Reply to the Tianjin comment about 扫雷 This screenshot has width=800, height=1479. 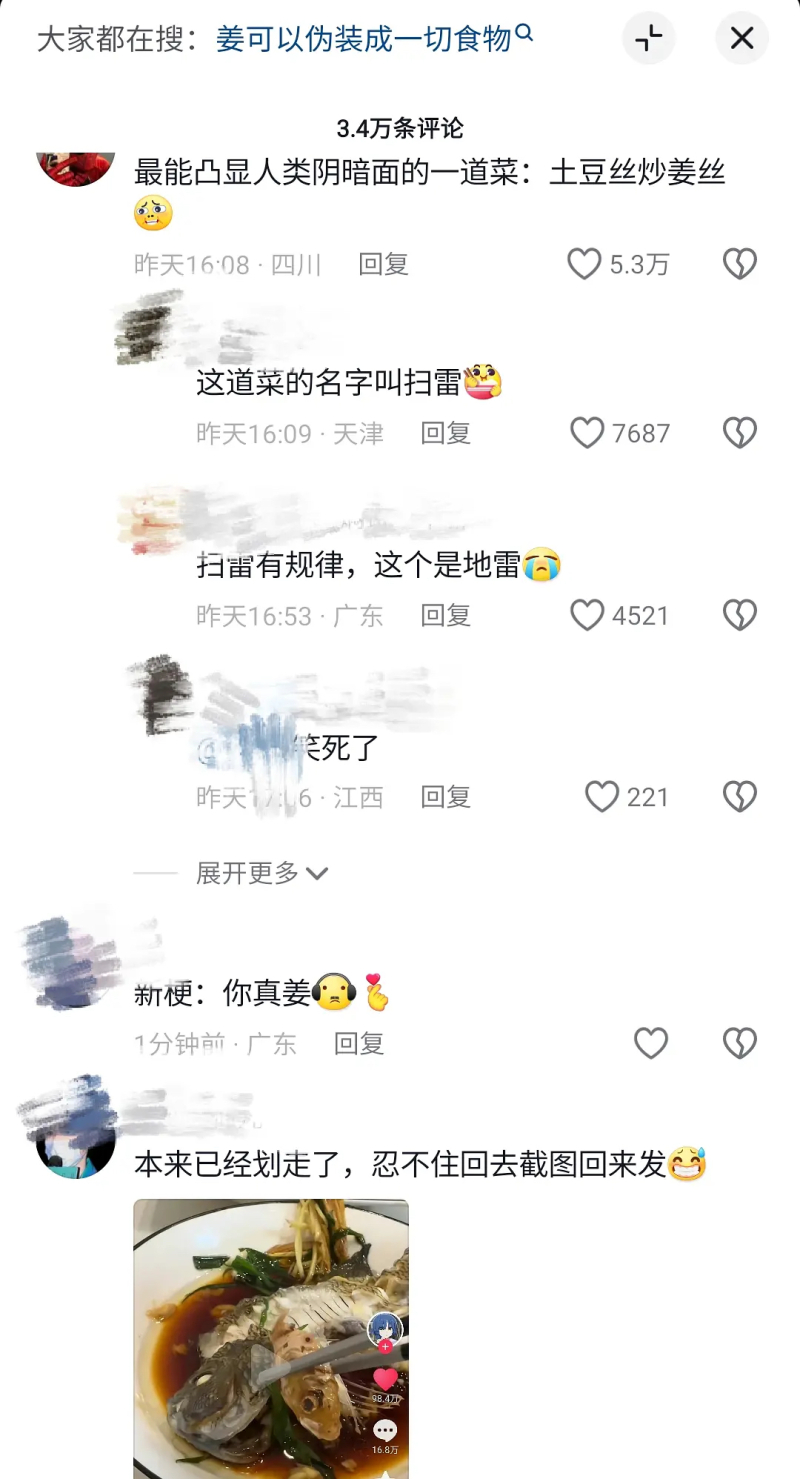coord(445,433)
